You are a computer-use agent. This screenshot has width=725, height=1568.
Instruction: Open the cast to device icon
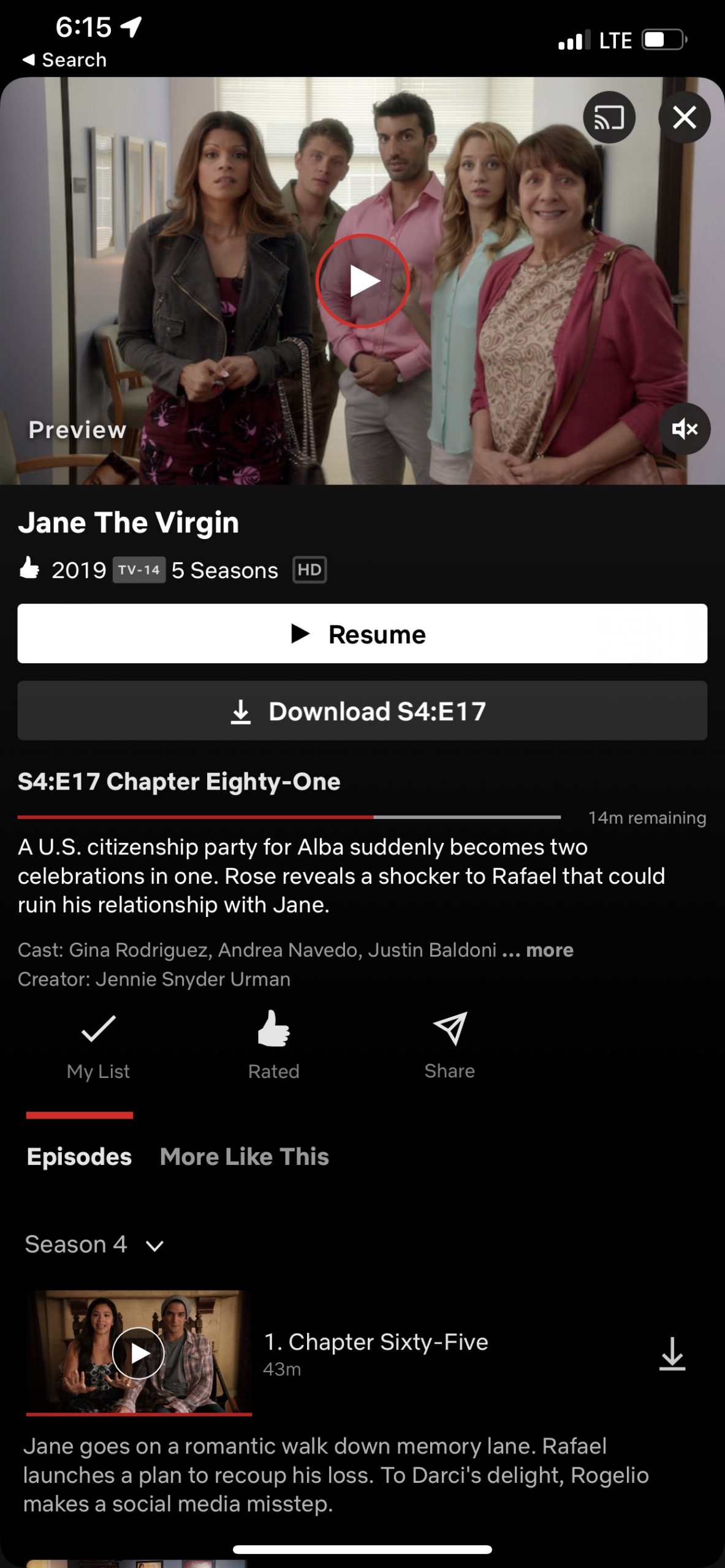pyautogui.click(x=609, y=117)
